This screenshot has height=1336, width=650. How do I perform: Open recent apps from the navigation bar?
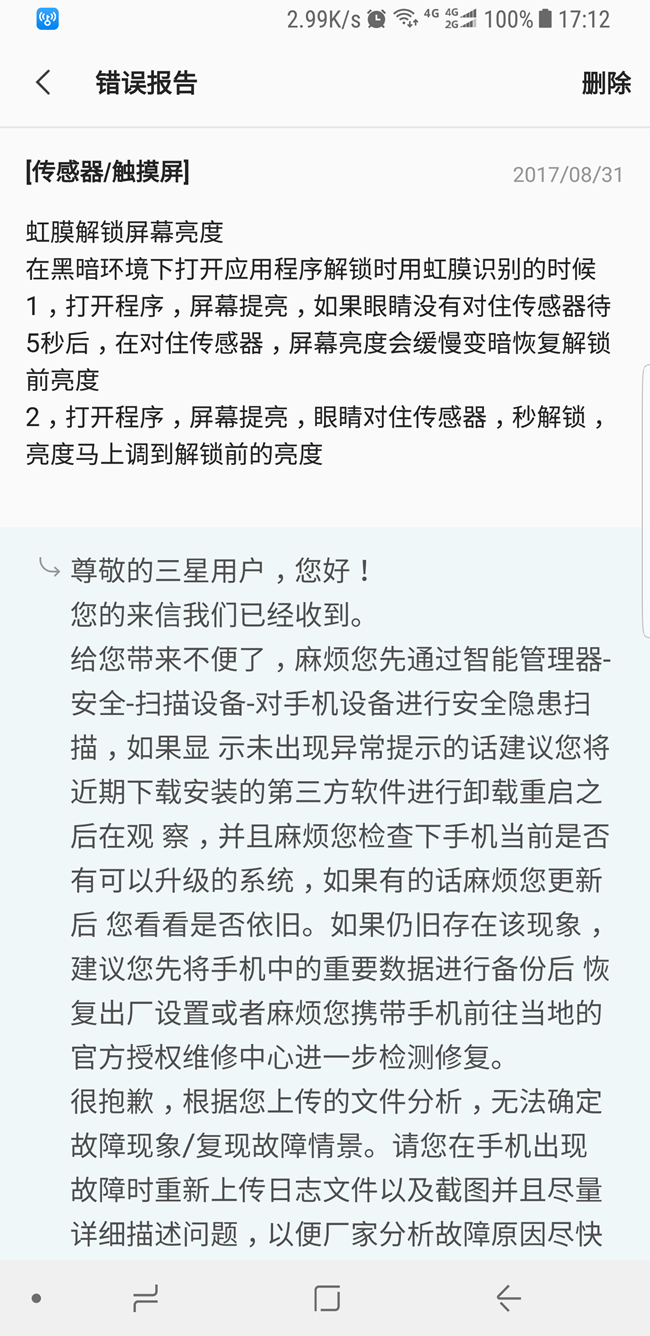[x=146, y=1298]
